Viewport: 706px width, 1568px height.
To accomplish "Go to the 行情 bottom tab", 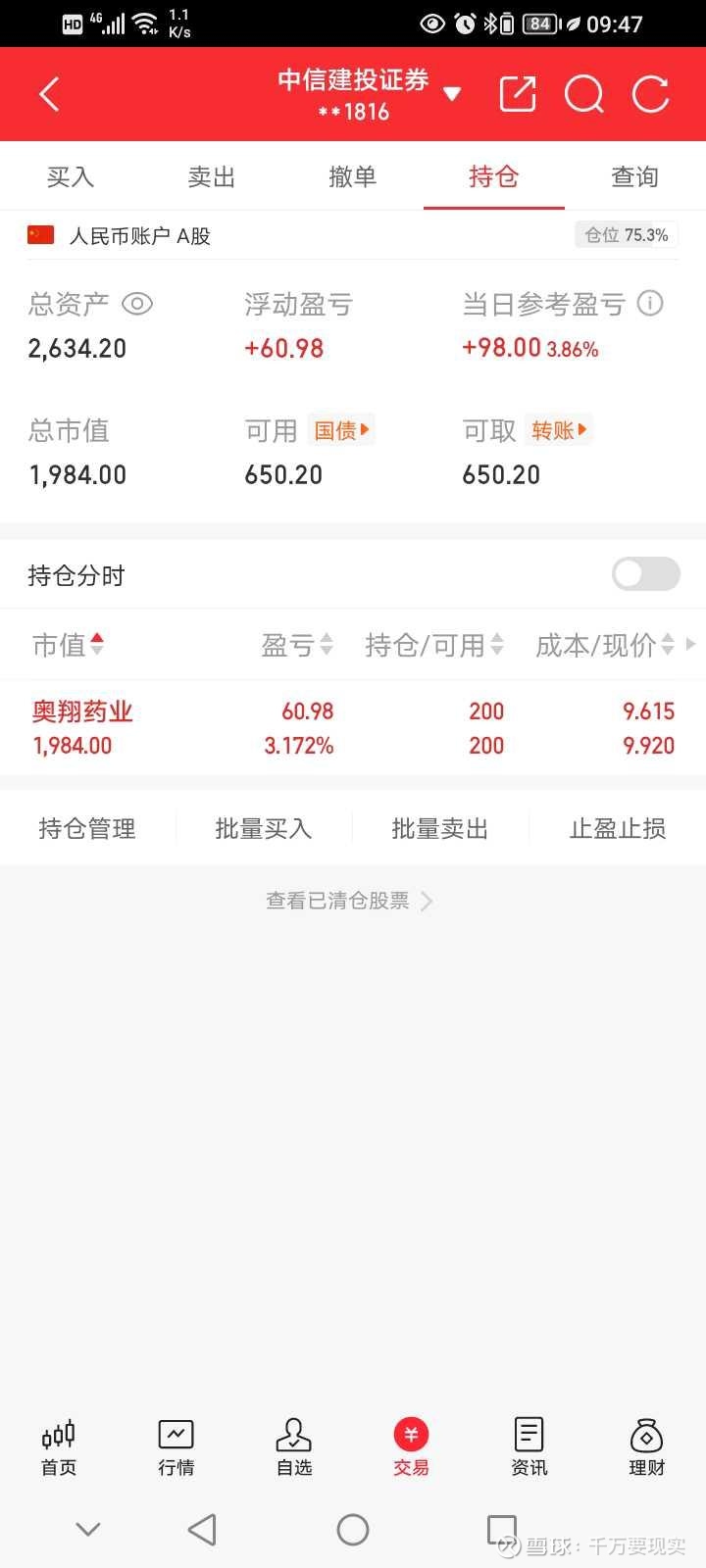I will (x=176, y=1447).
